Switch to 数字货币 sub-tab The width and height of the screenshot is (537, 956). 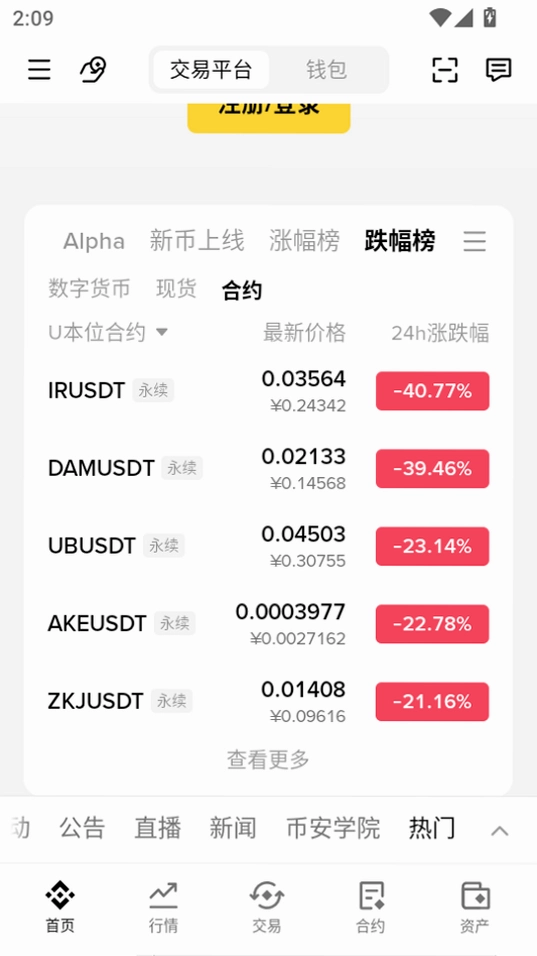89,288
